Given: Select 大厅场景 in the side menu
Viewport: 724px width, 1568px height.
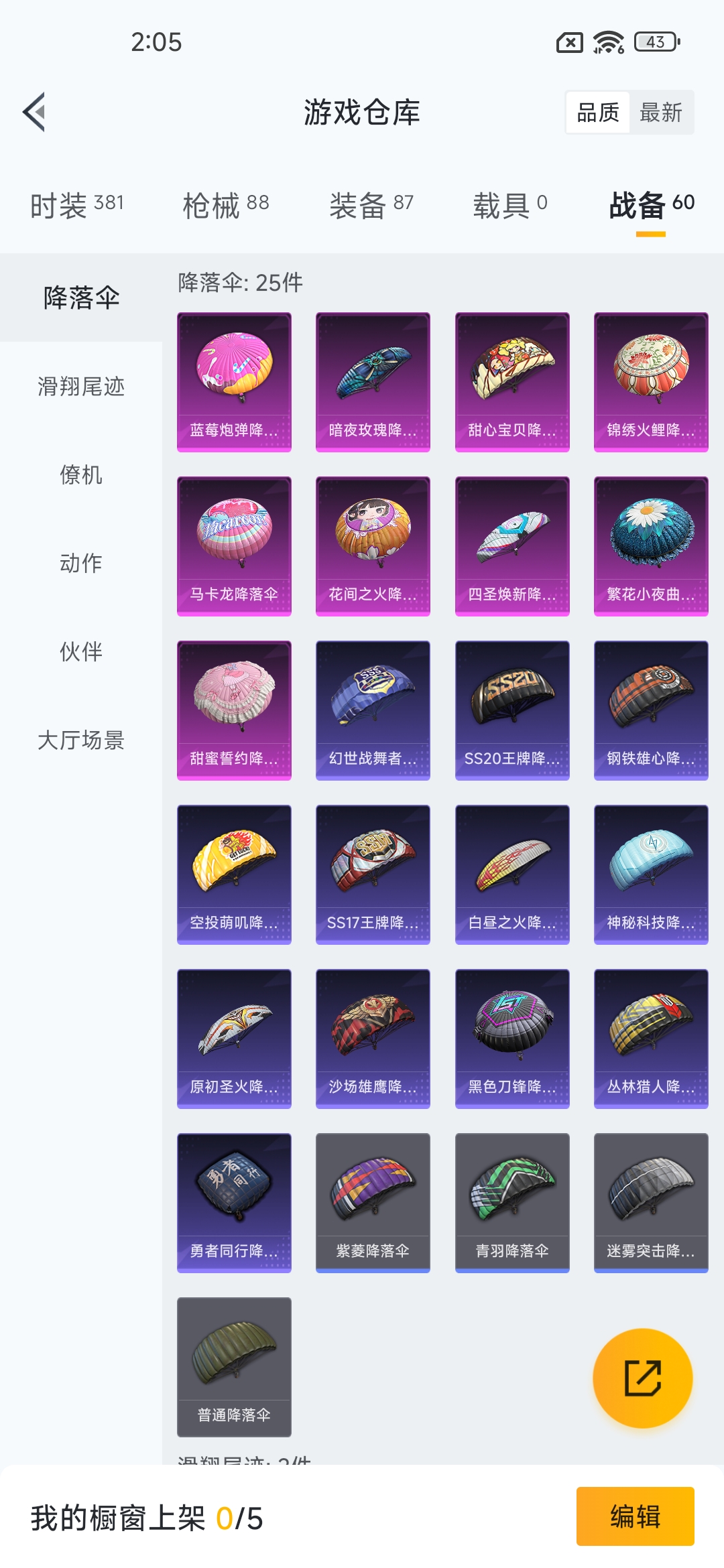Looking at the screenshot, I should click(x=81, y=740).
